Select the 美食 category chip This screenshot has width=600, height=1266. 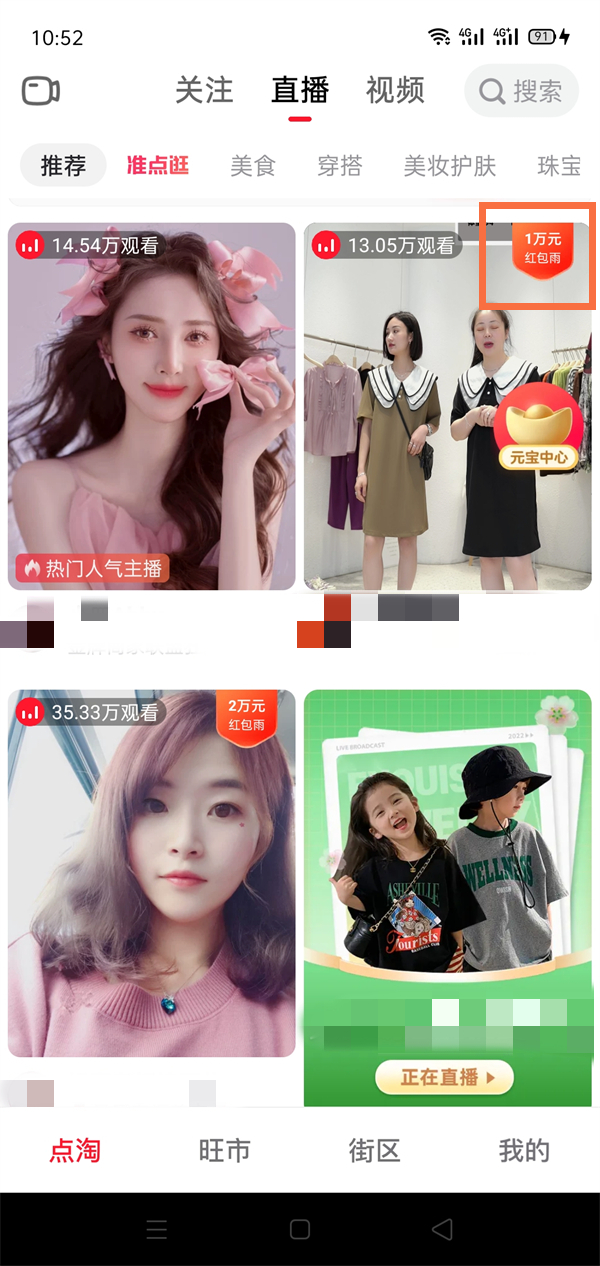click(252, 166)
